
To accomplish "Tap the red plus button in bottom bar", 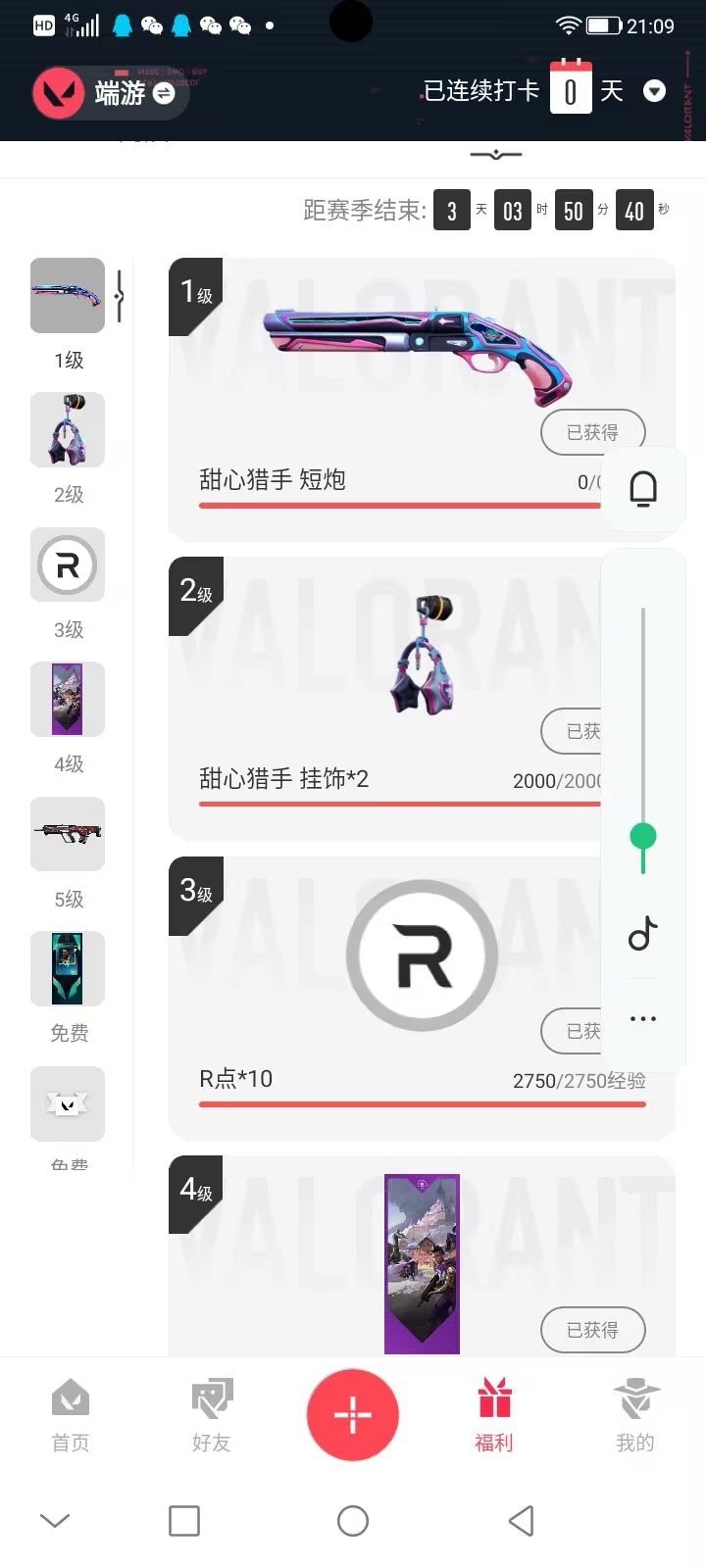I will tap(353, 1414).
